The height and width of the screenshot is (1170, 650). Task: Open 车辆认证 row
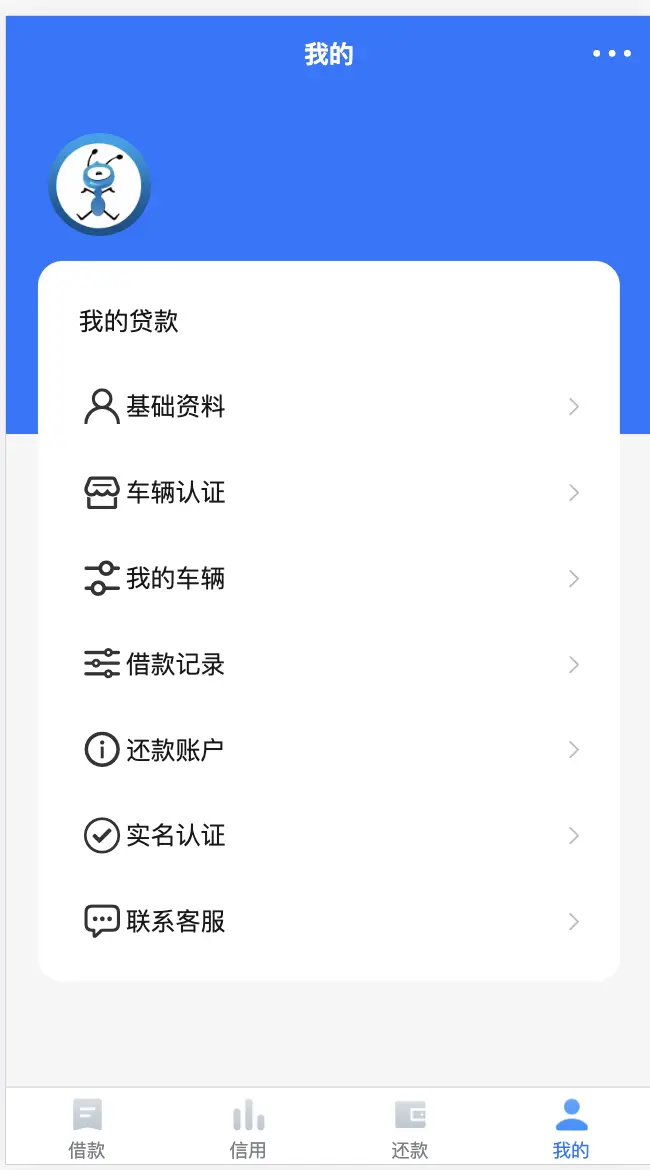tap(329, 493)
